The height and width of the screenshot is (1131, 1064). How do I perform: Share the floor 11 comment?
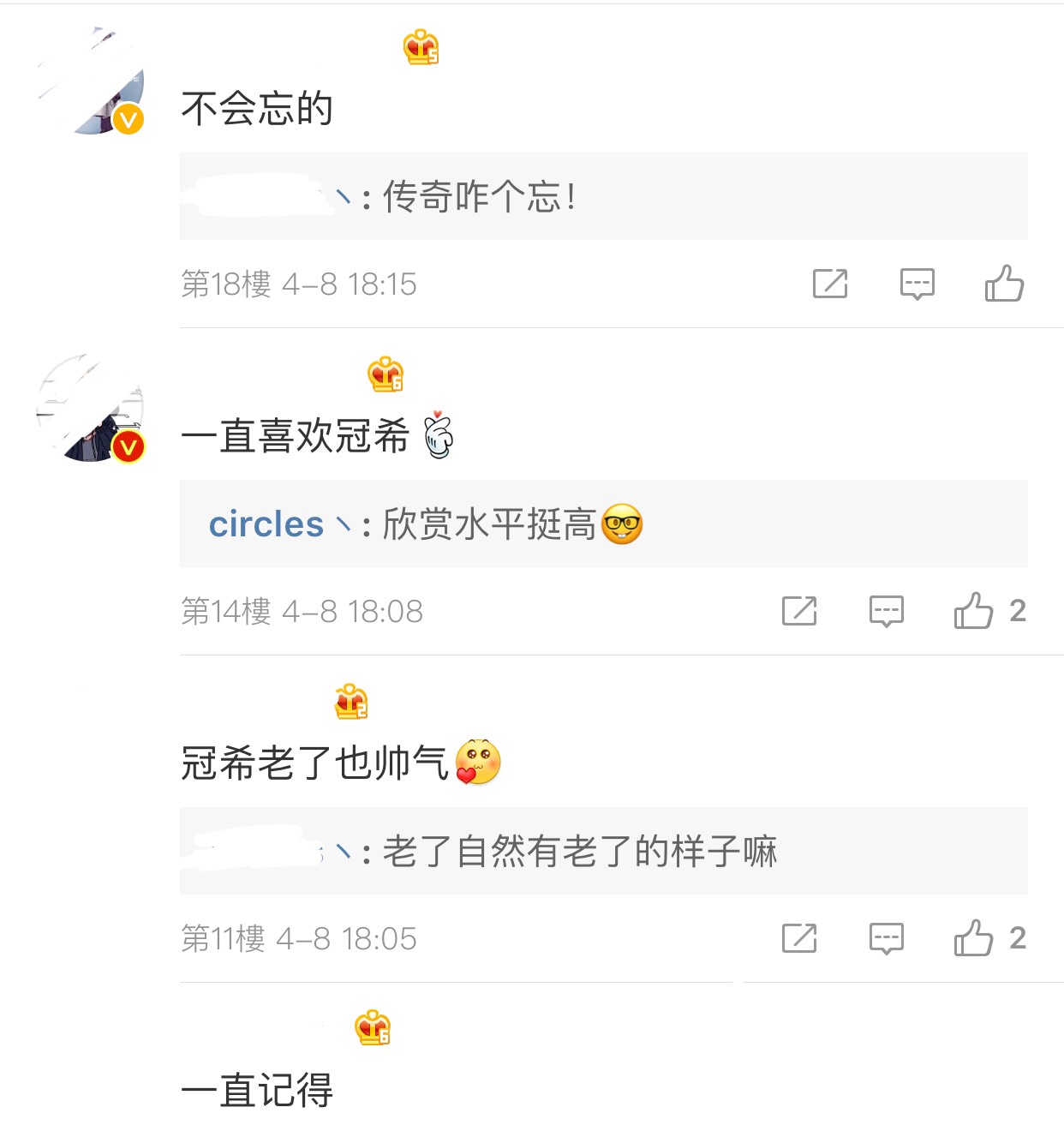coord(798,938)
